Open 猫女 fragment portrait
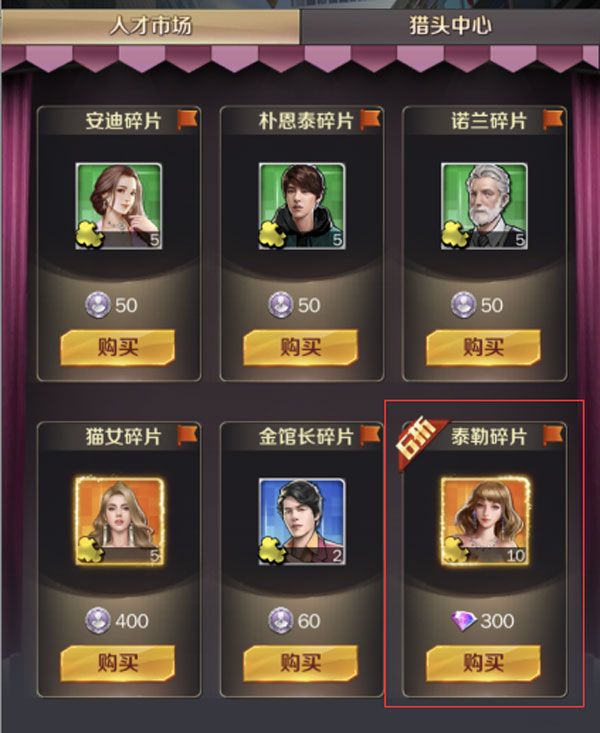This screenshot has height=733, width=600. pyautogui.click(x=118, y=521)
